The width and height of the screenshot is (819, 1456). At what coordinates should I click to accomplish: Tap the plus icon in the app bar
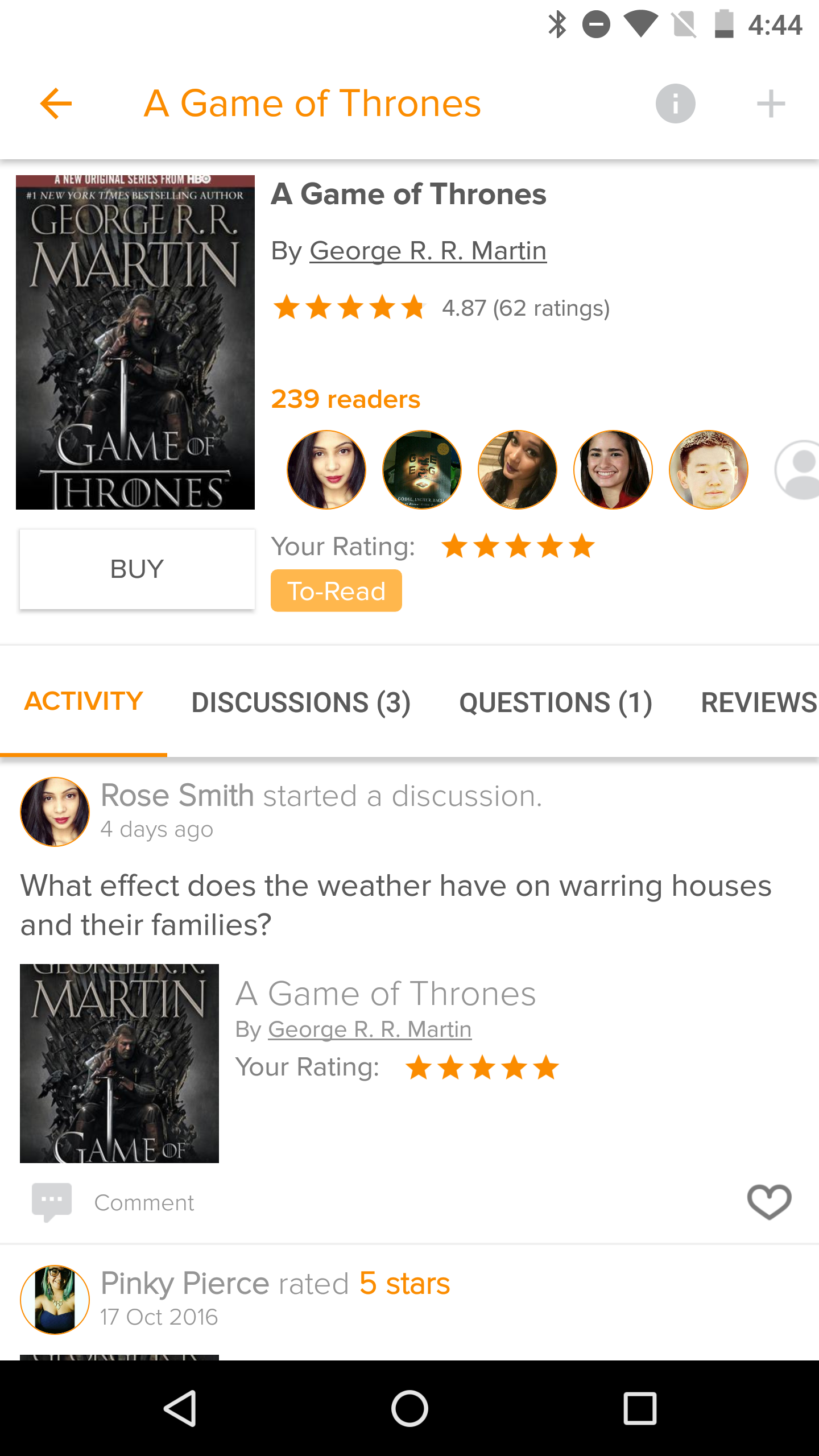(x=771, y=104)
